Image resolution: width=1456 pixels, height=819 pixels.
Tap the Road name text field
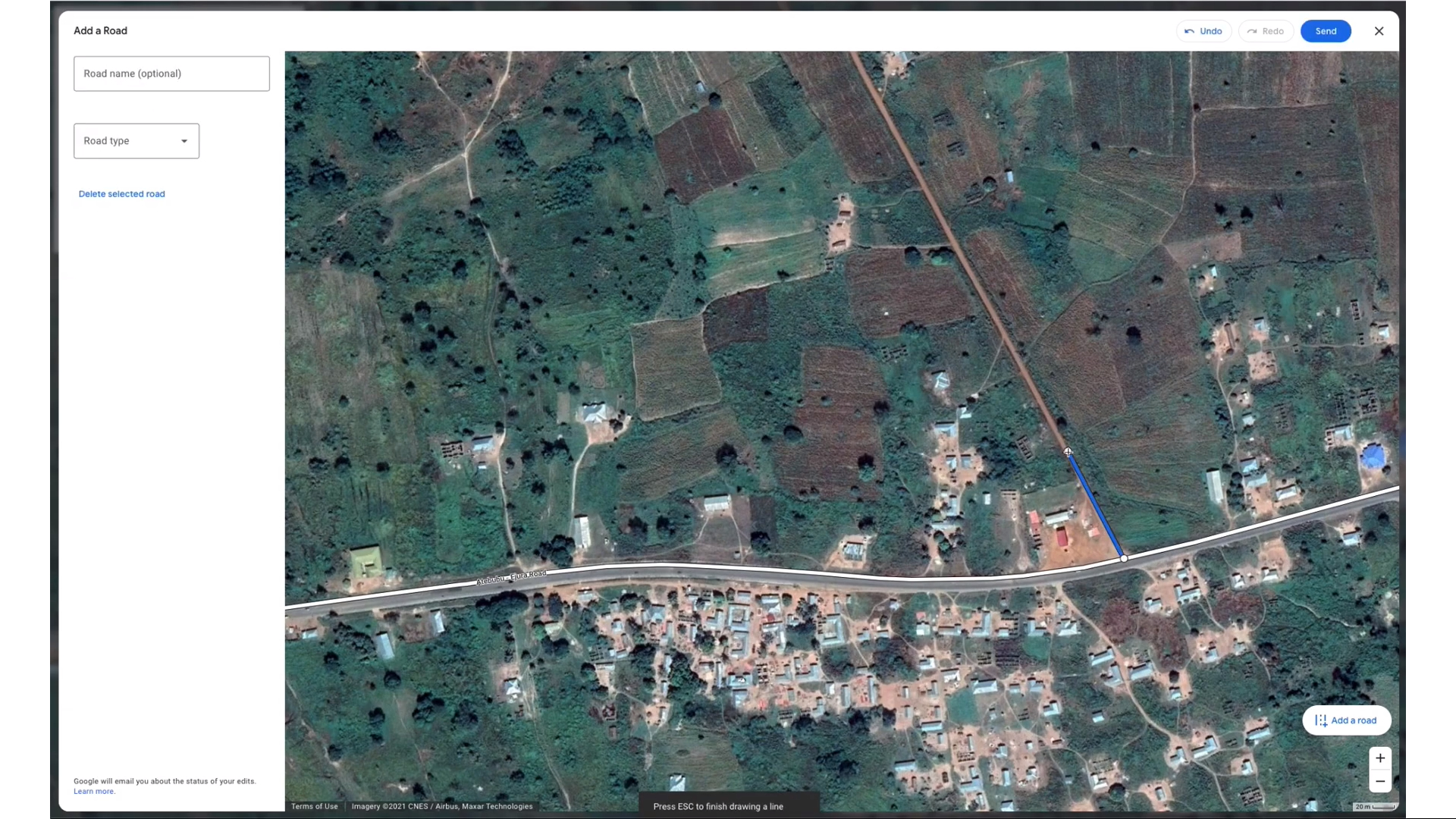(x=171, y=74)
